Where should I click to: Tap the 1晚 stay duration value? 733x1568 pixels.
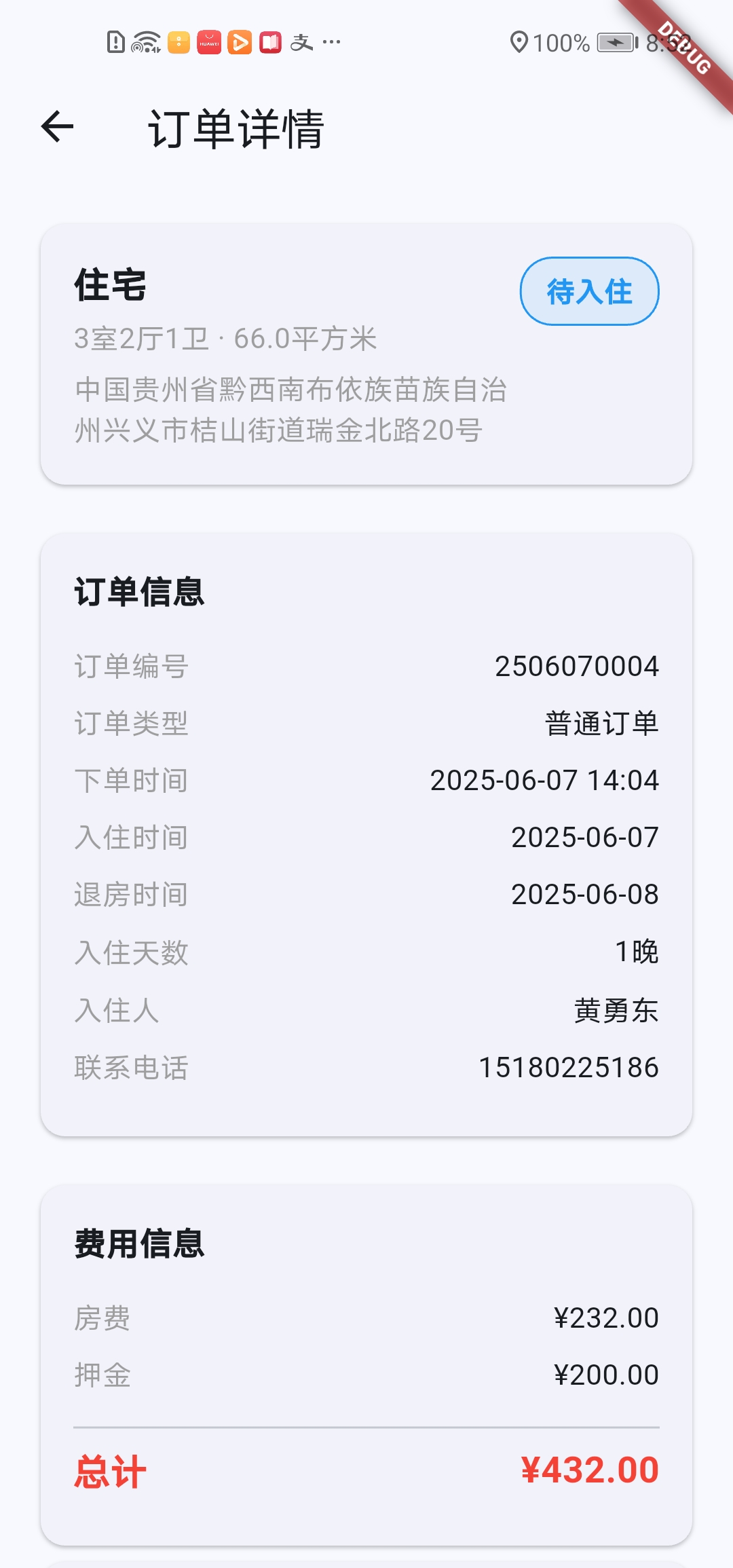pos(637,952)
